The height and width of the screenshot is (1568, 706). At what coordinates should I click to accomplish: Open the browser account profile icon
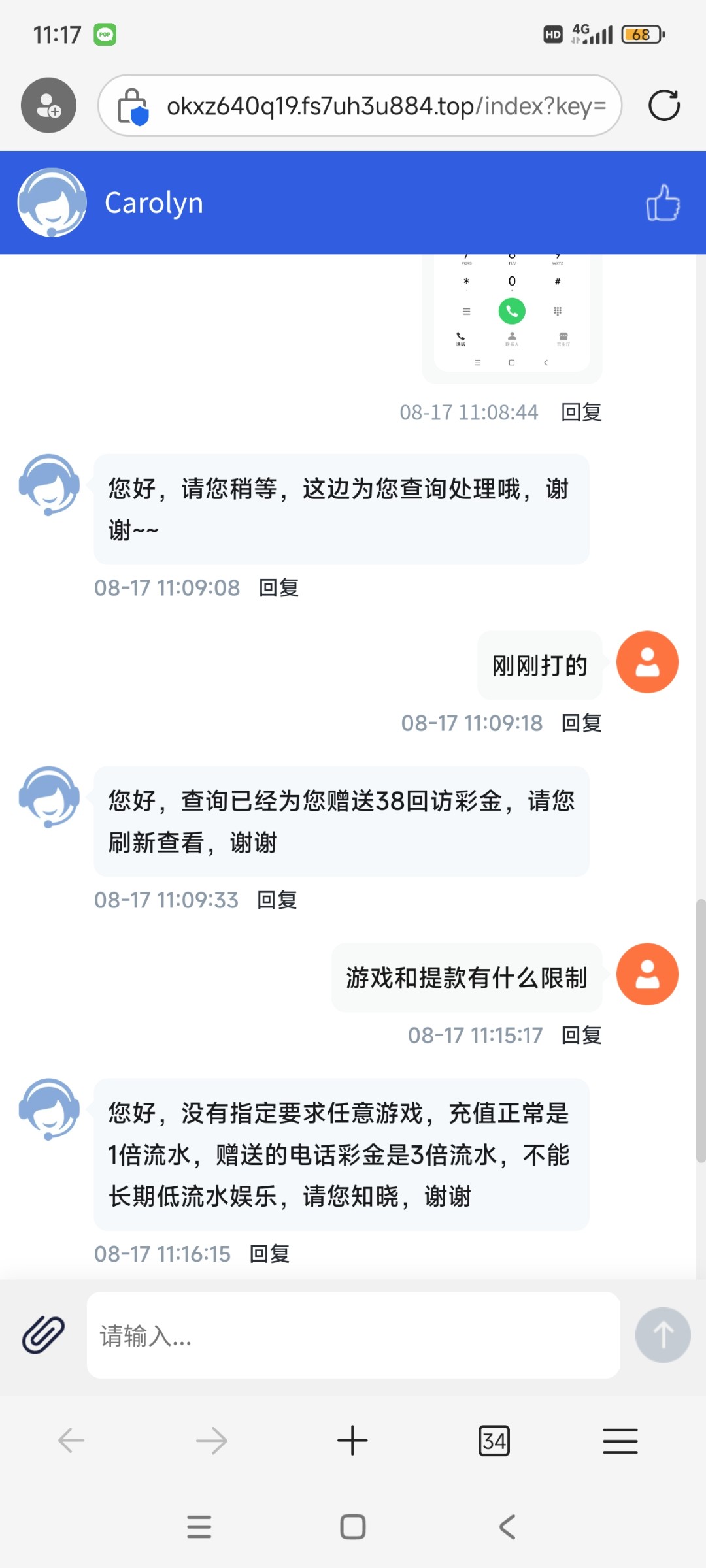coord(48,105)
